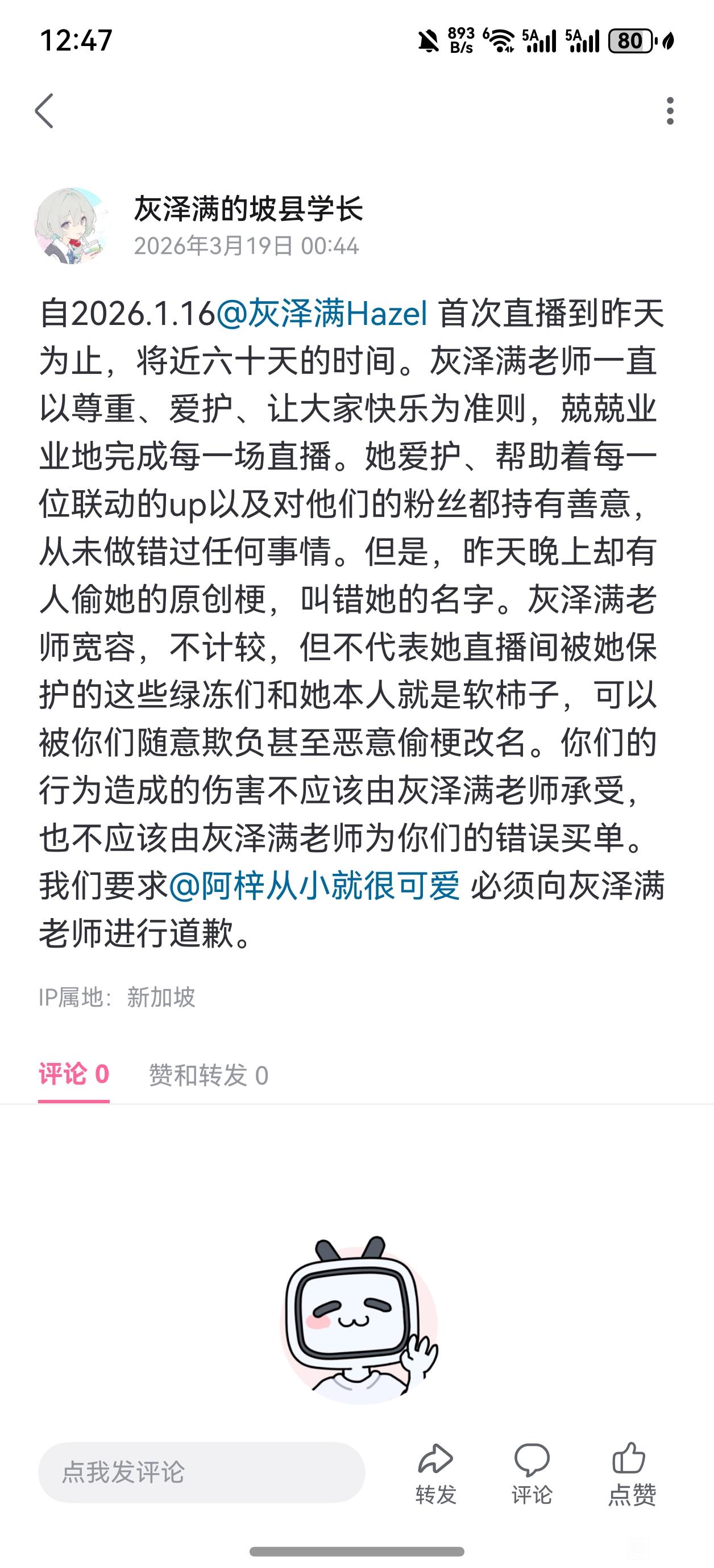The height and width of the screenshot is (1568, 714).
Task: Open the three-dot overflow menu
Action: [x=670, y=111]
